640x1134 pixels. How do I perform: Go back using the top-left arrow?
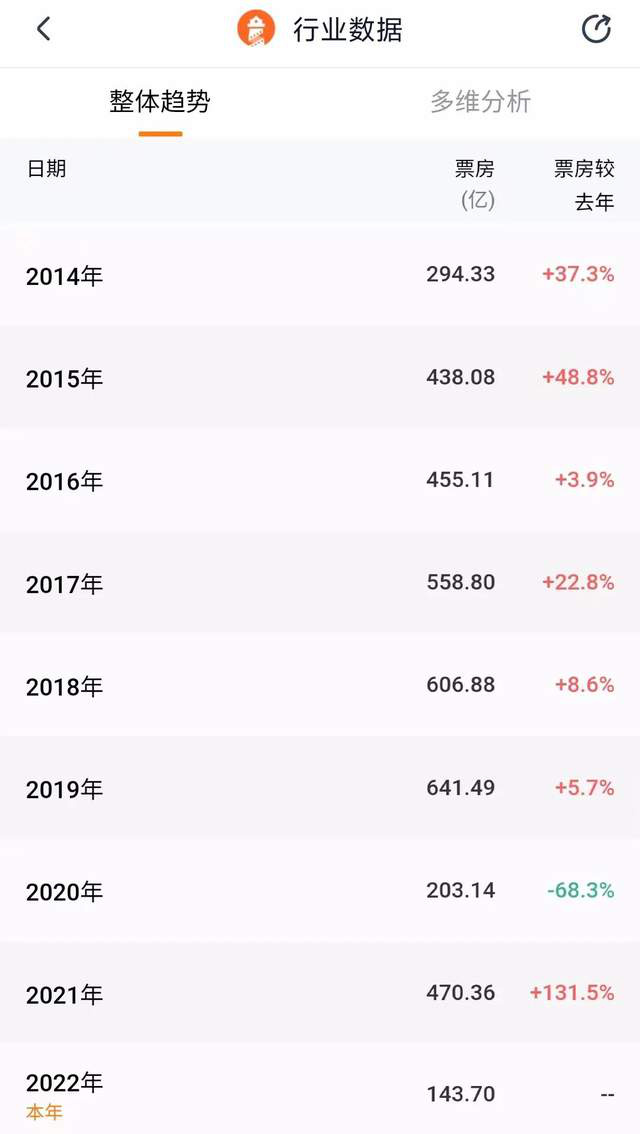(x=43, y=29)
